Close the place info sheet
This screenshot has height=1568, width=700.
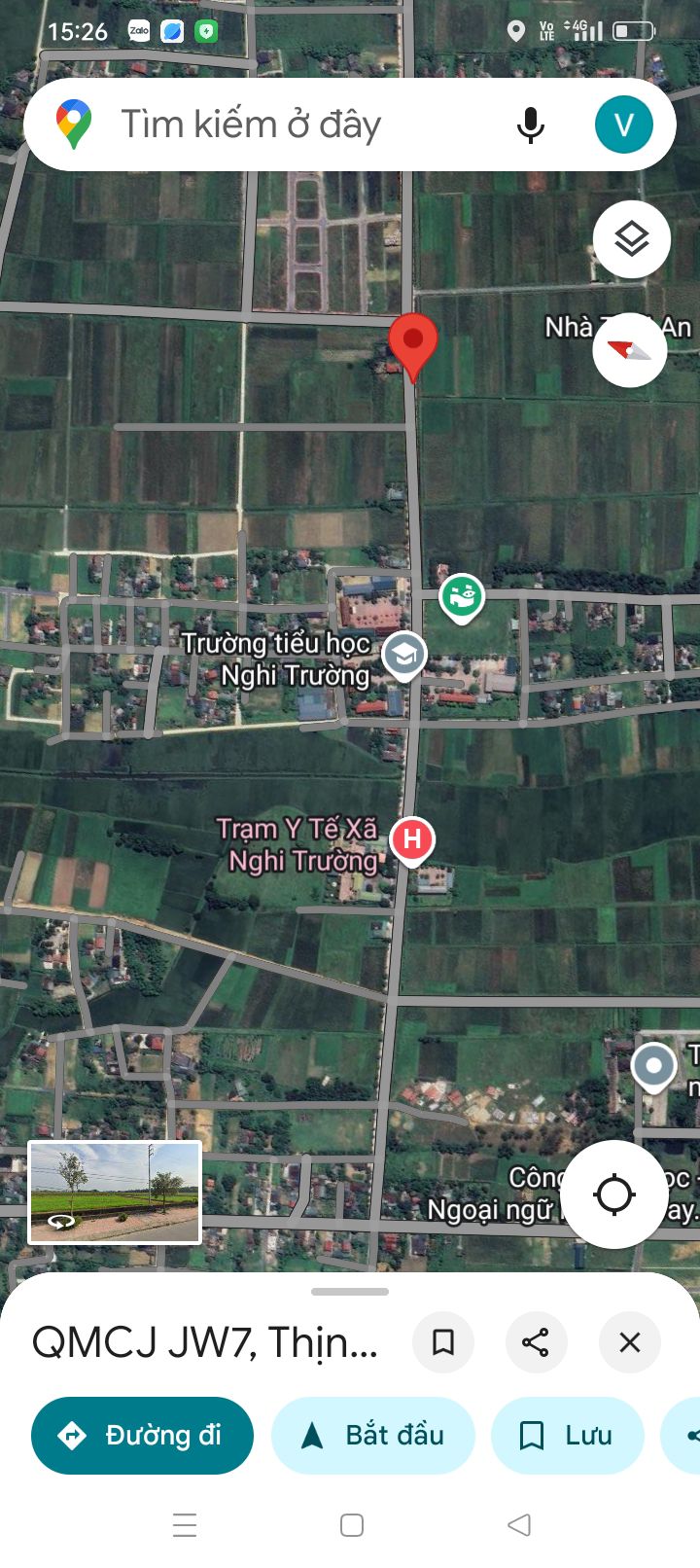click(x=630, y=1342)
